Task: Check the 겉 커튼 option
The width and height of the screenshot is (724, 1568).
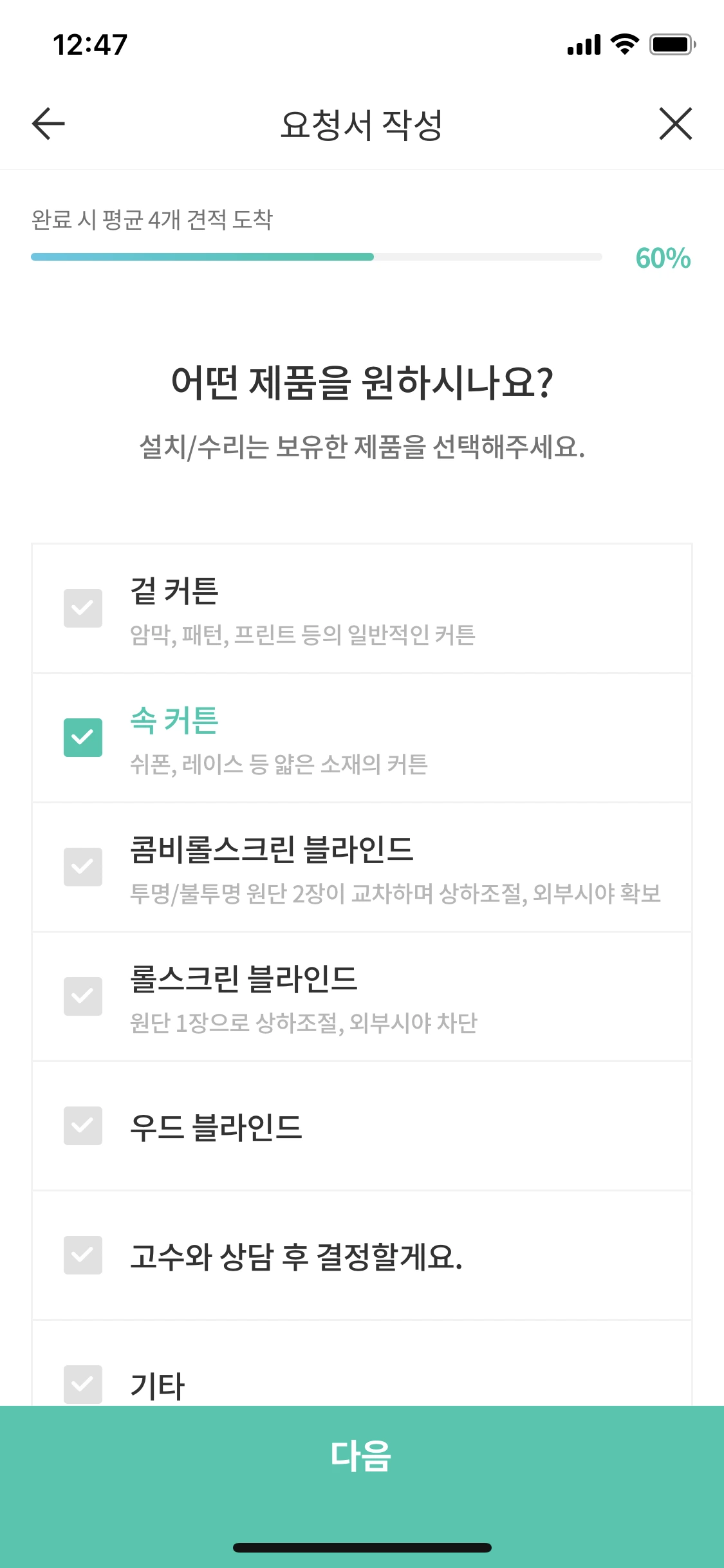Action: [x=83, y=608]
